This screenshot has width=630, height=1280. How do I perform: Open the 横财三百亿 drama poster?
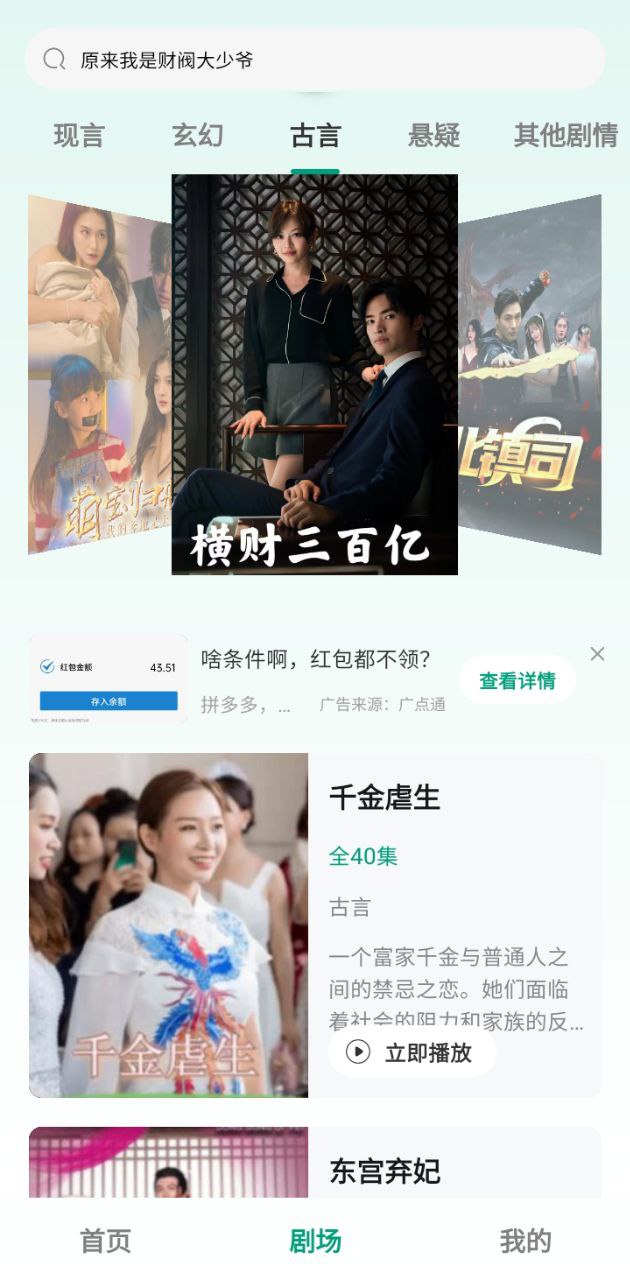(314, 375)
